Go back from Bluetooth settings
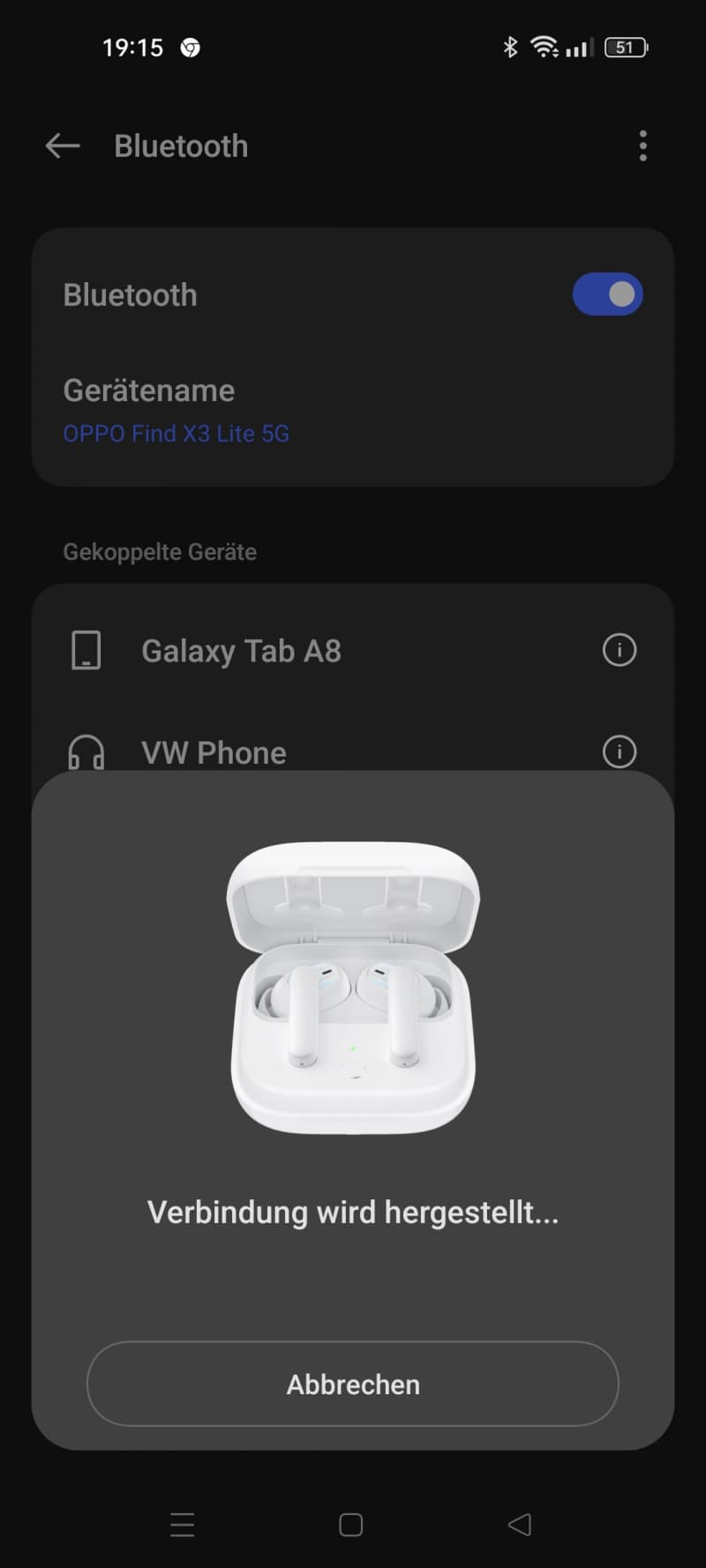Viewport: 706px width, 1568px height. coord(63,146)
